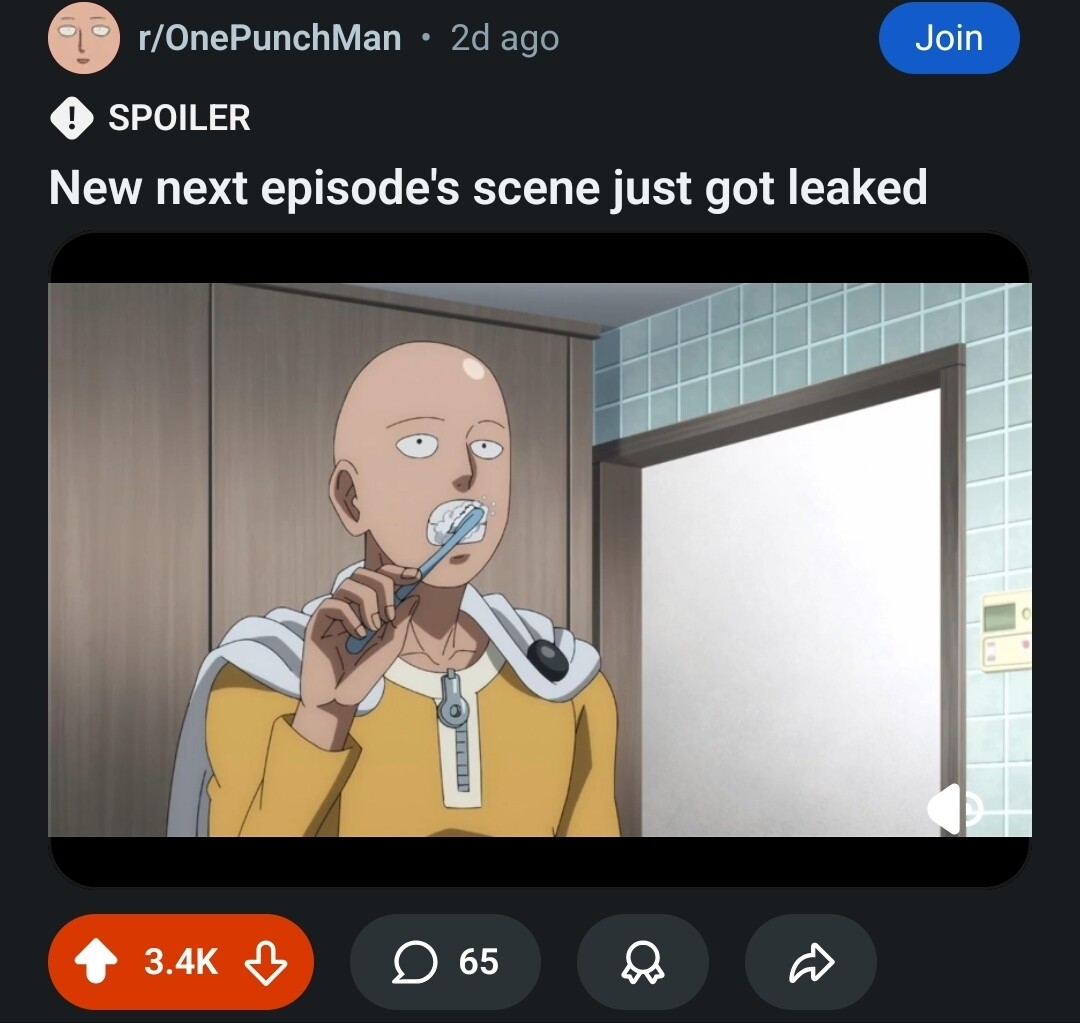
Task: Share this post
Action: 810,961
